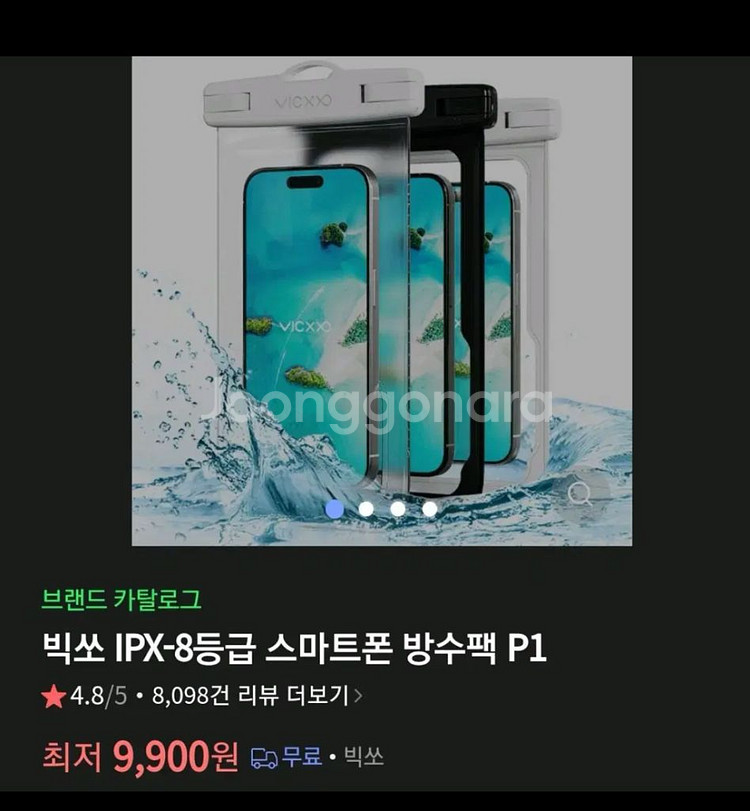
Task: Jump to the second image via page dots
Action: click(366, 509)
